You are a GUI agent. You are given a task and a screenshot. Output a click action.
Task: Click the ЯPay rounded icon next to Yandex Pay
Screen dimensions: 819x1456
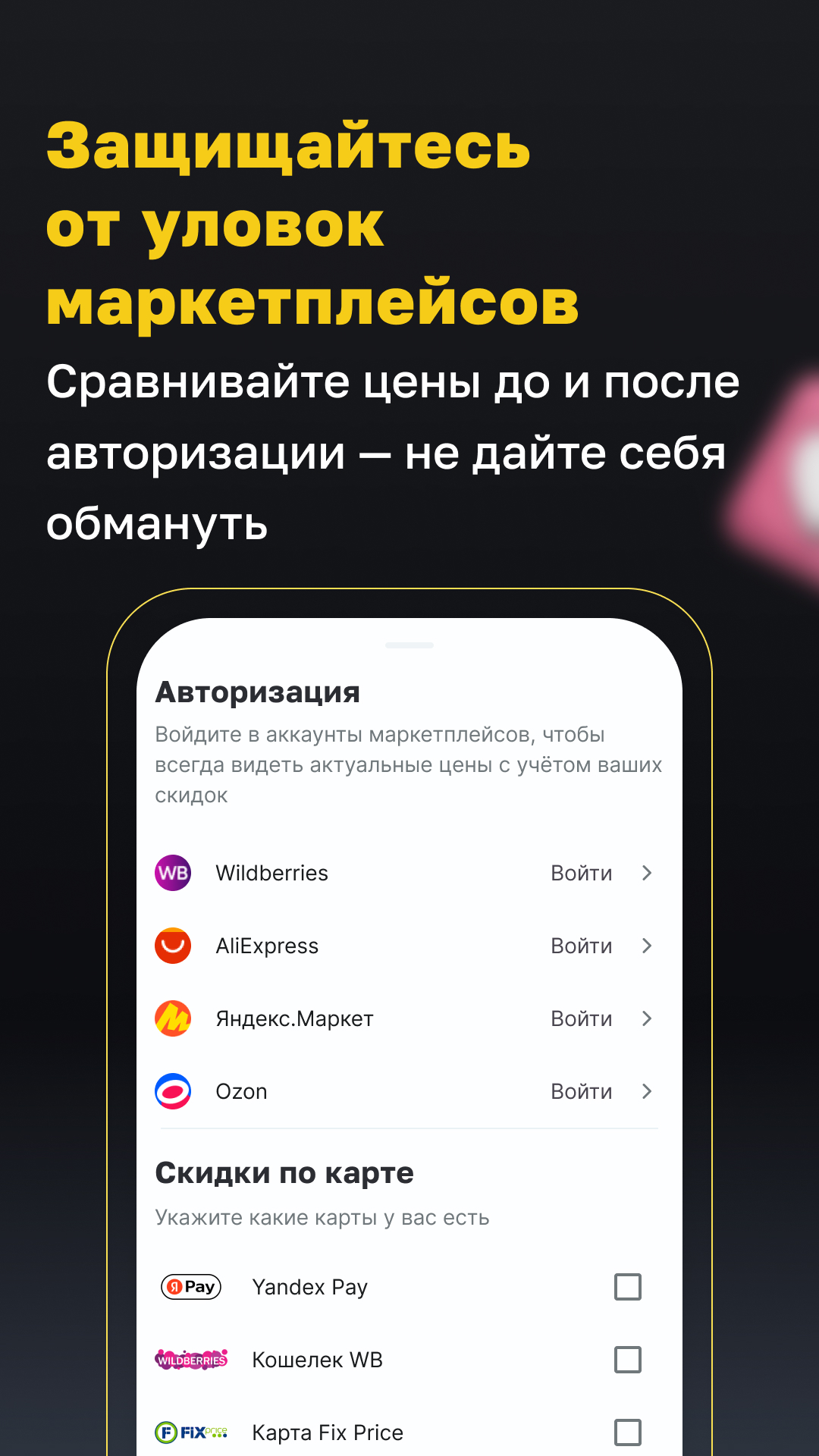[190, 1287]
